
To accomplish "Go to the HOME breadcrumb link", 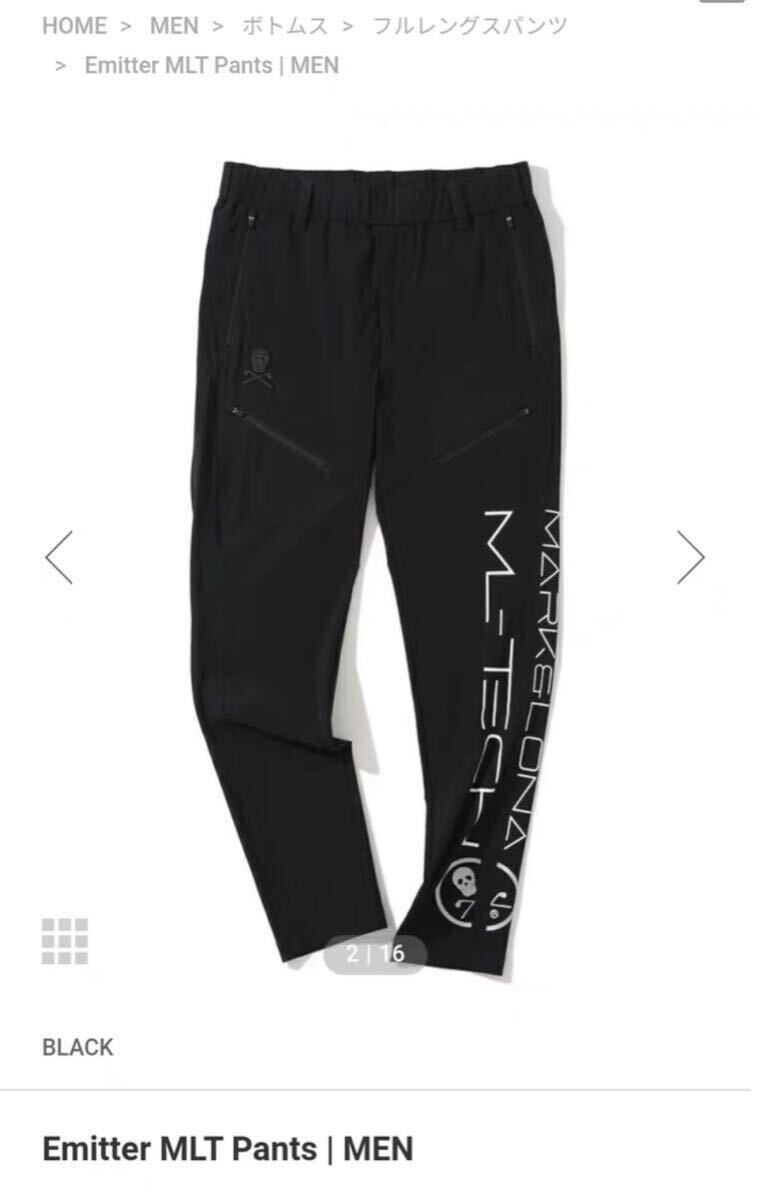I will pos(74,25).
